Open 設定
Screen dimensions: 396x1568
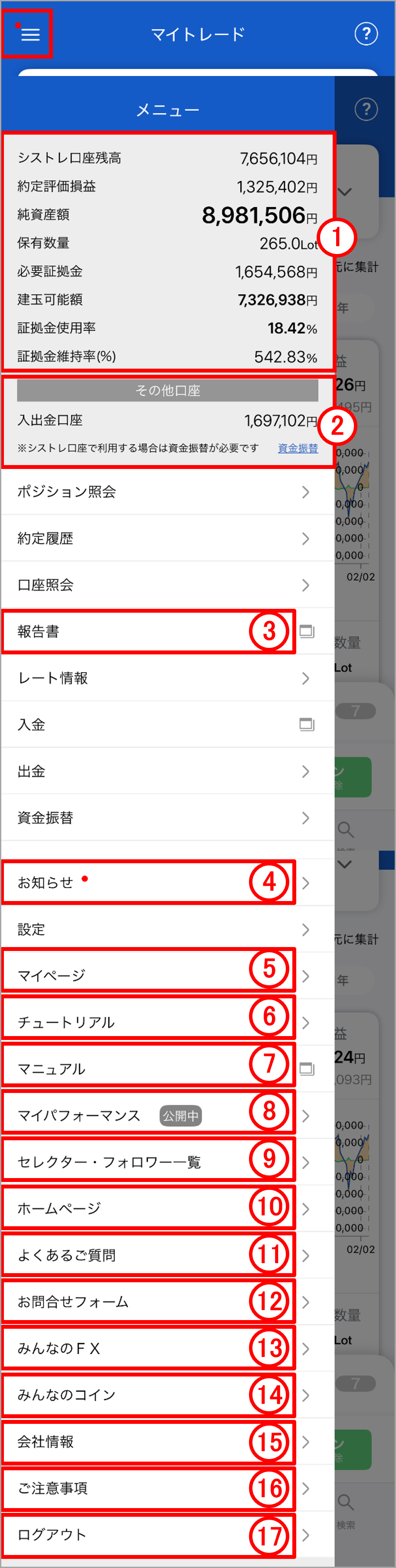164,930
